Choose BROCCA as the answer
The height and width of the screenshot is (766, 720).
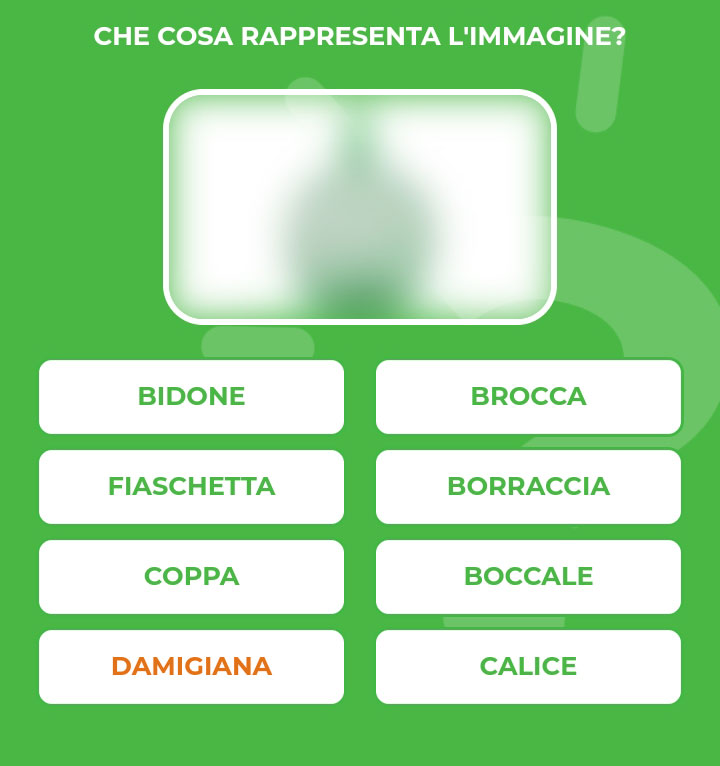[x=528, y=397]
